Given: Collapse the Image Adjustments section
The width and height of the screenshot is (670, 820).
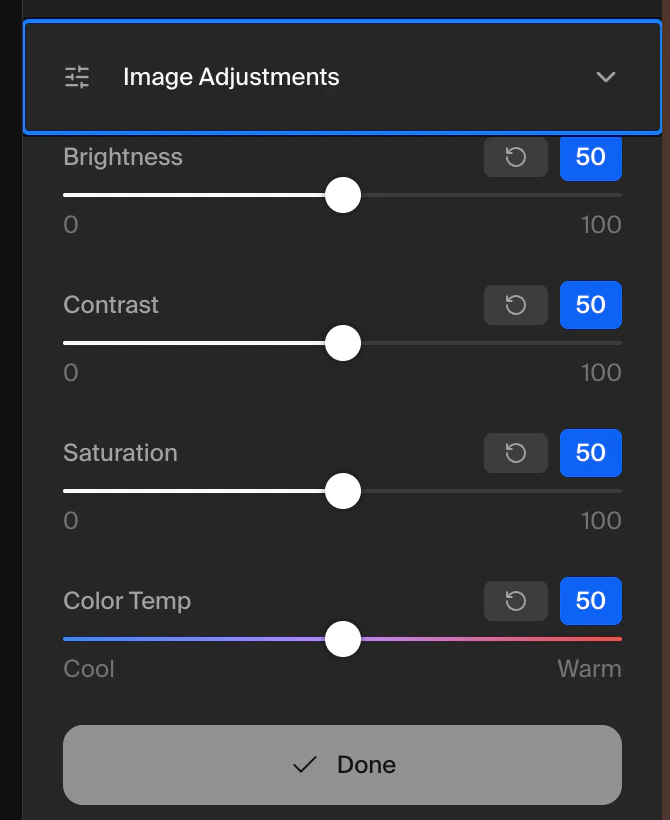Looking at the screenshot, I should pyautogui.click(x=605, y=77).
